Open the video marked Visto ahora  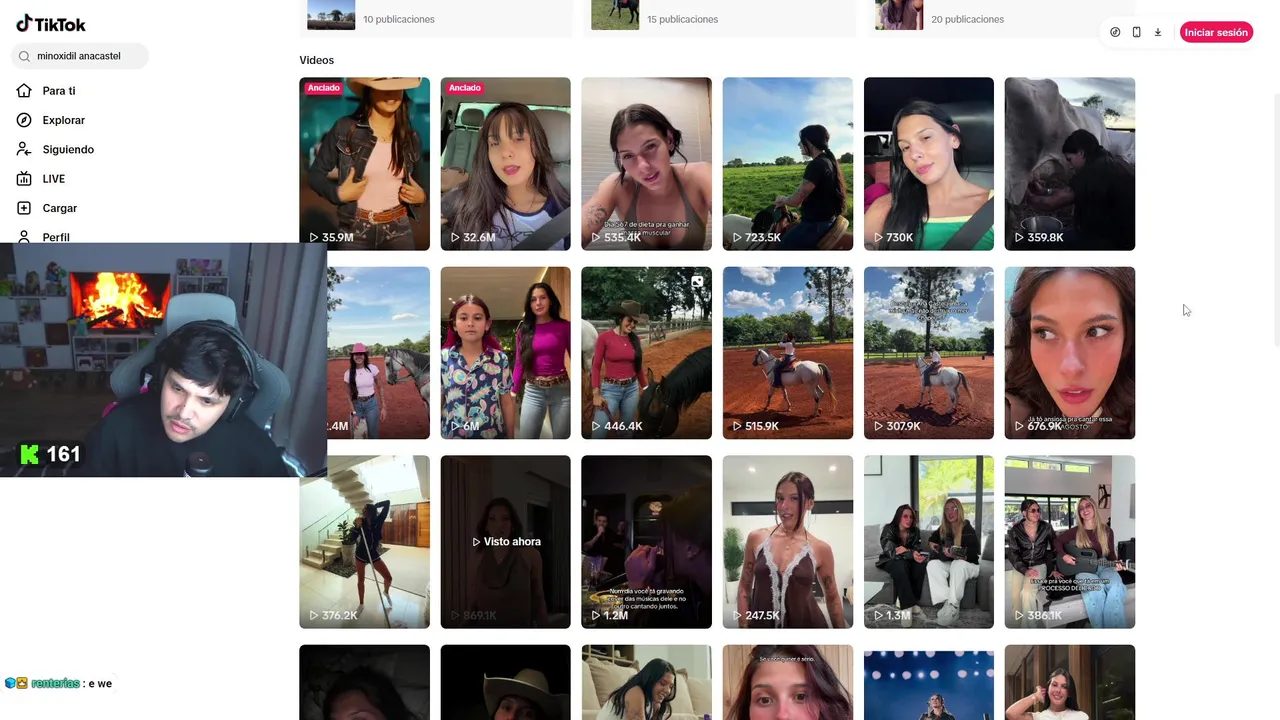pyautogui.click(x=505, y=541)
